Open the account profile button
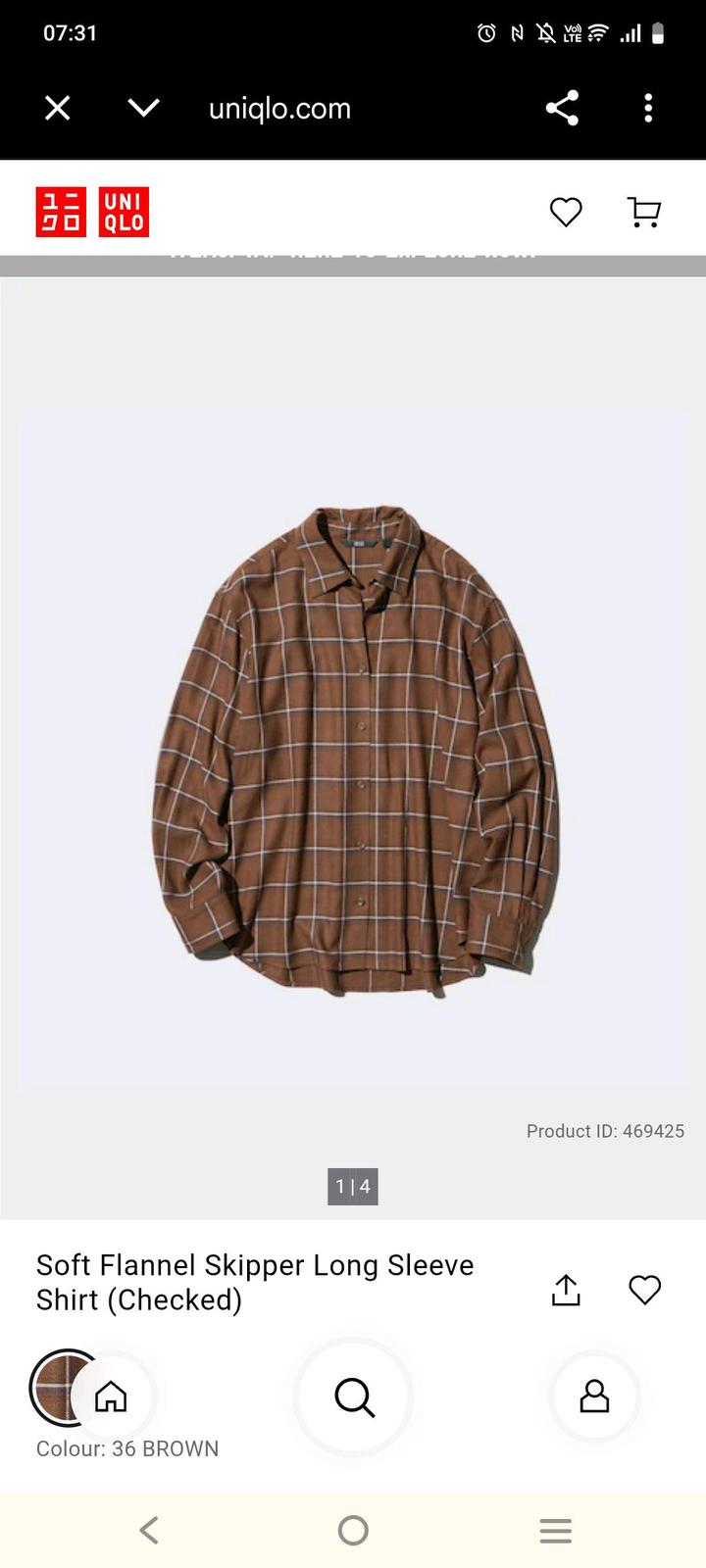Viewport: 706px width, 1568px height. [x=594, y=1396]
